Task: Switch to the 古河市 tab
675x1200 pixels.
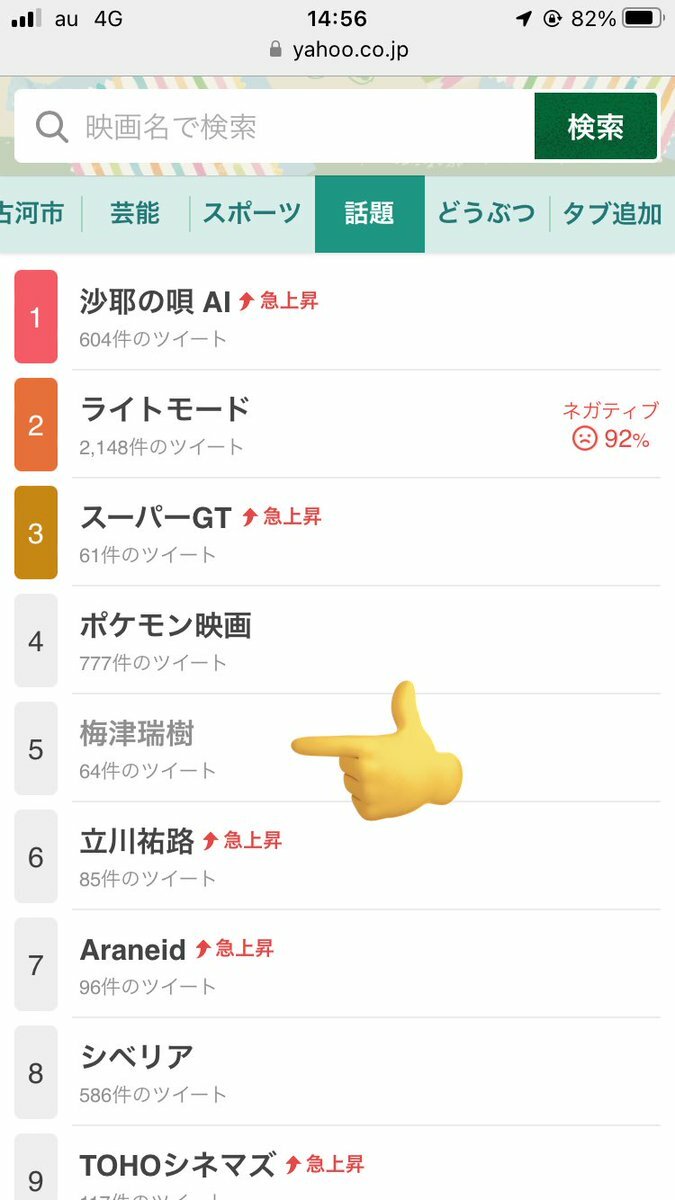Action: [34, 213]
